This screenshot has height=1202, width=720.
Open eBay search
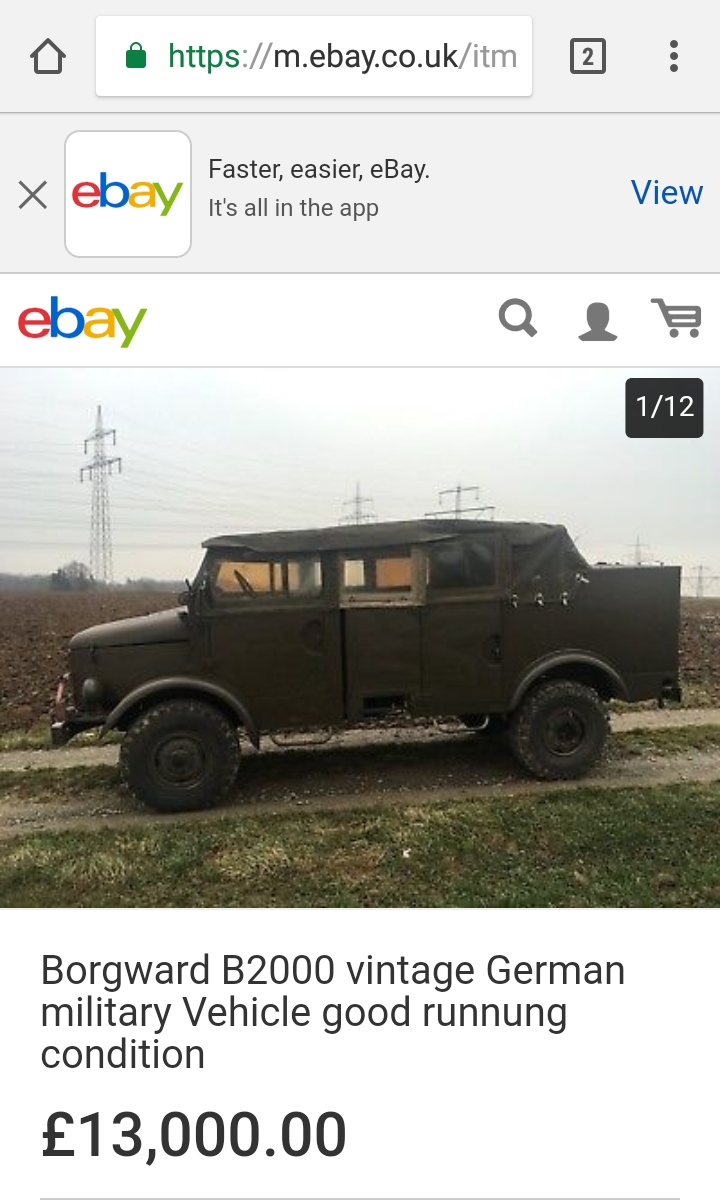click(x=518, y=320)
